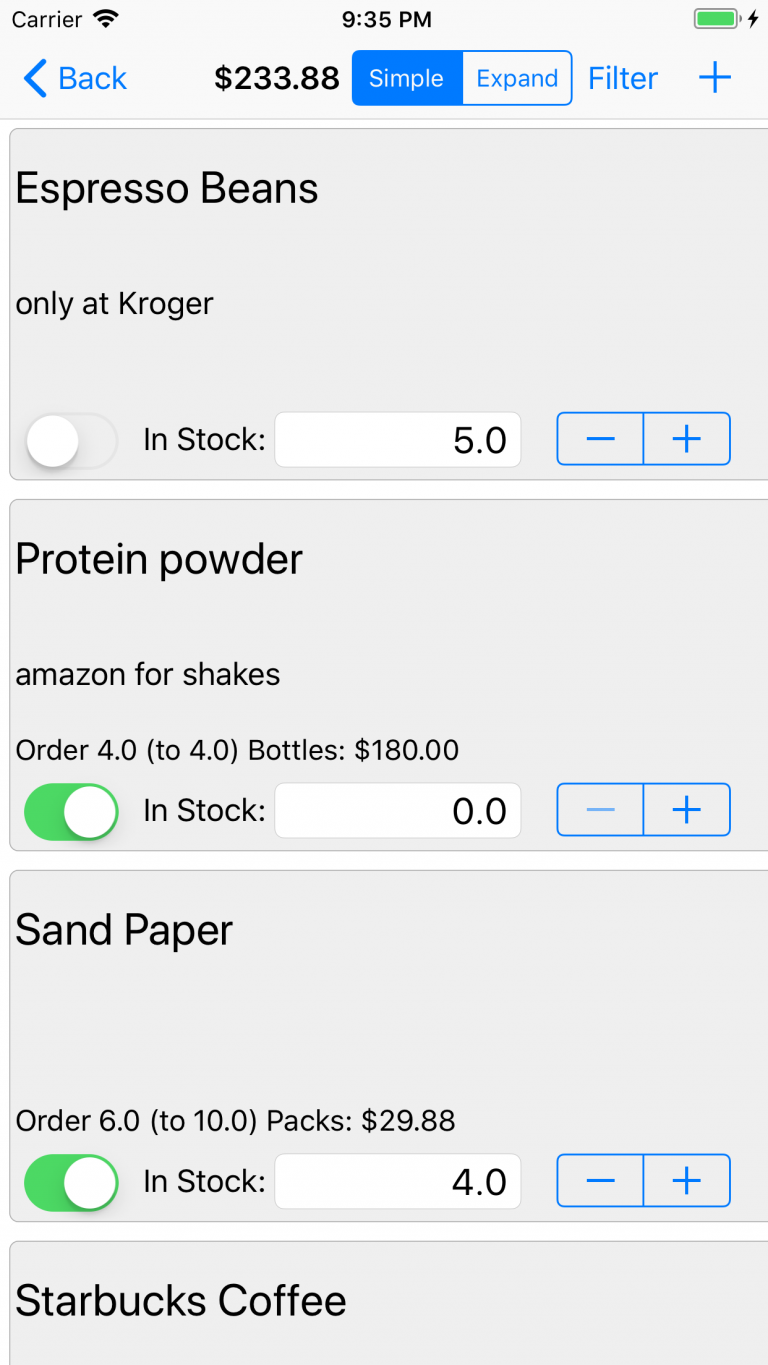Enable the Espresso Beans ordering toggle
768x1365 pixels.
tap(70, 439)
